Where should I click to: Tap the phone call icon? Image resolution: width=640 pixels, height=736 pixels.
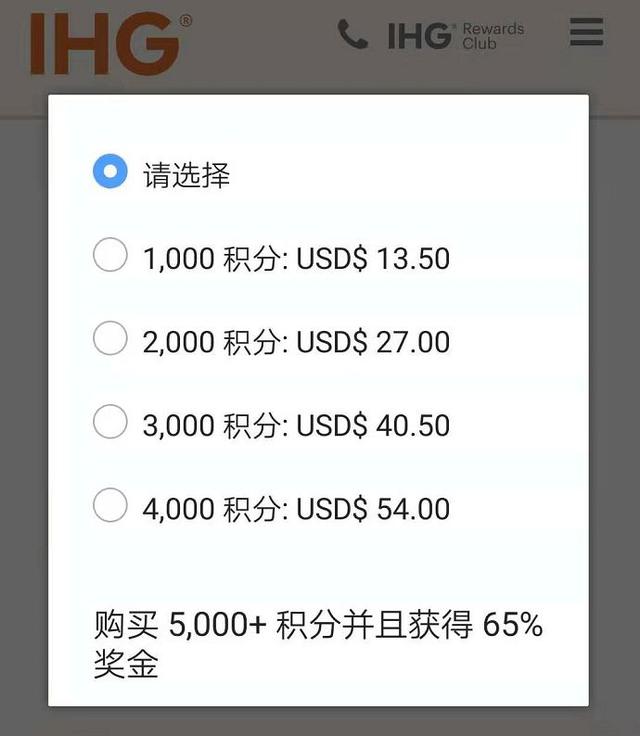352,35
